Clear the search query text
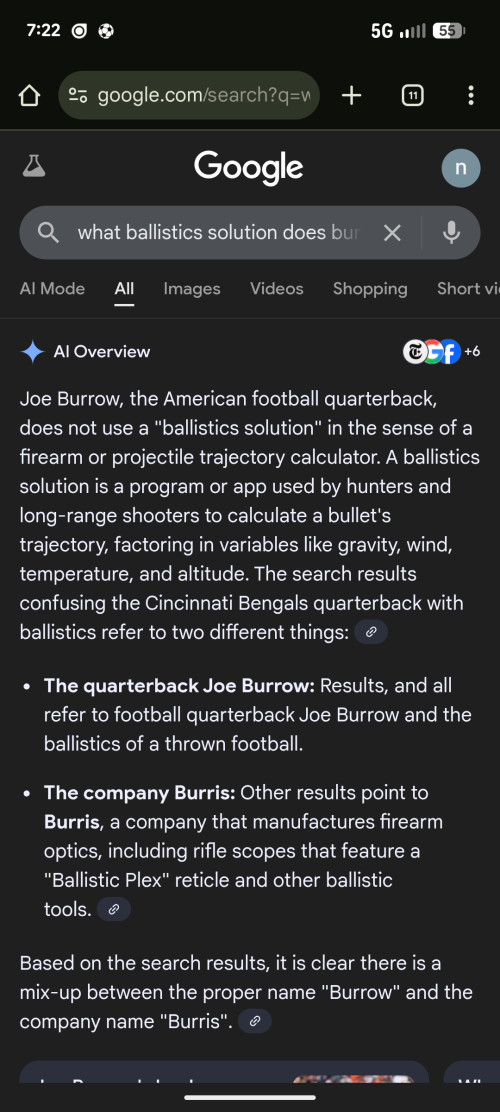The width and height of the screenshot is (500, 1112). (x=392, y=233)
